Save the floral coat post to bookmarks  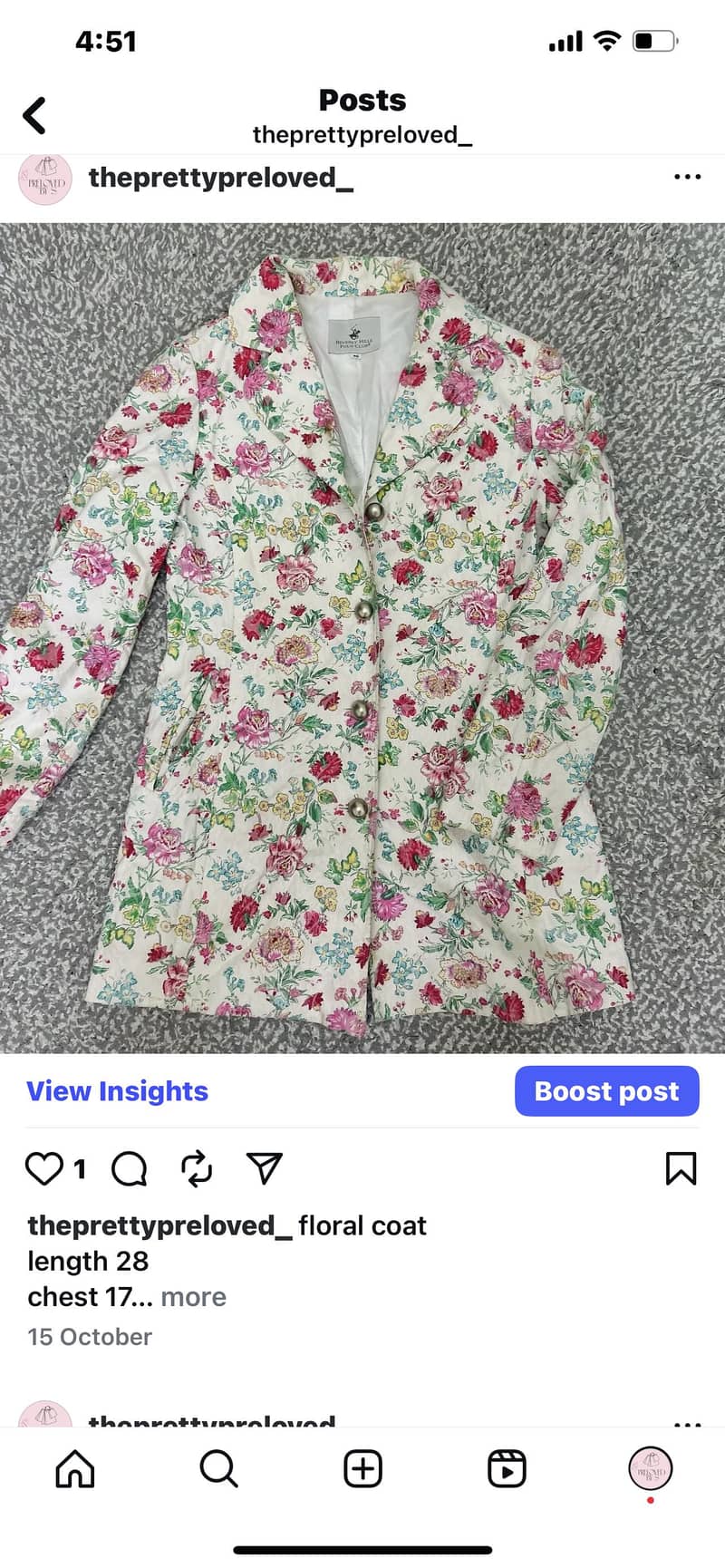pyautogui.click(x=681, y=1168)
